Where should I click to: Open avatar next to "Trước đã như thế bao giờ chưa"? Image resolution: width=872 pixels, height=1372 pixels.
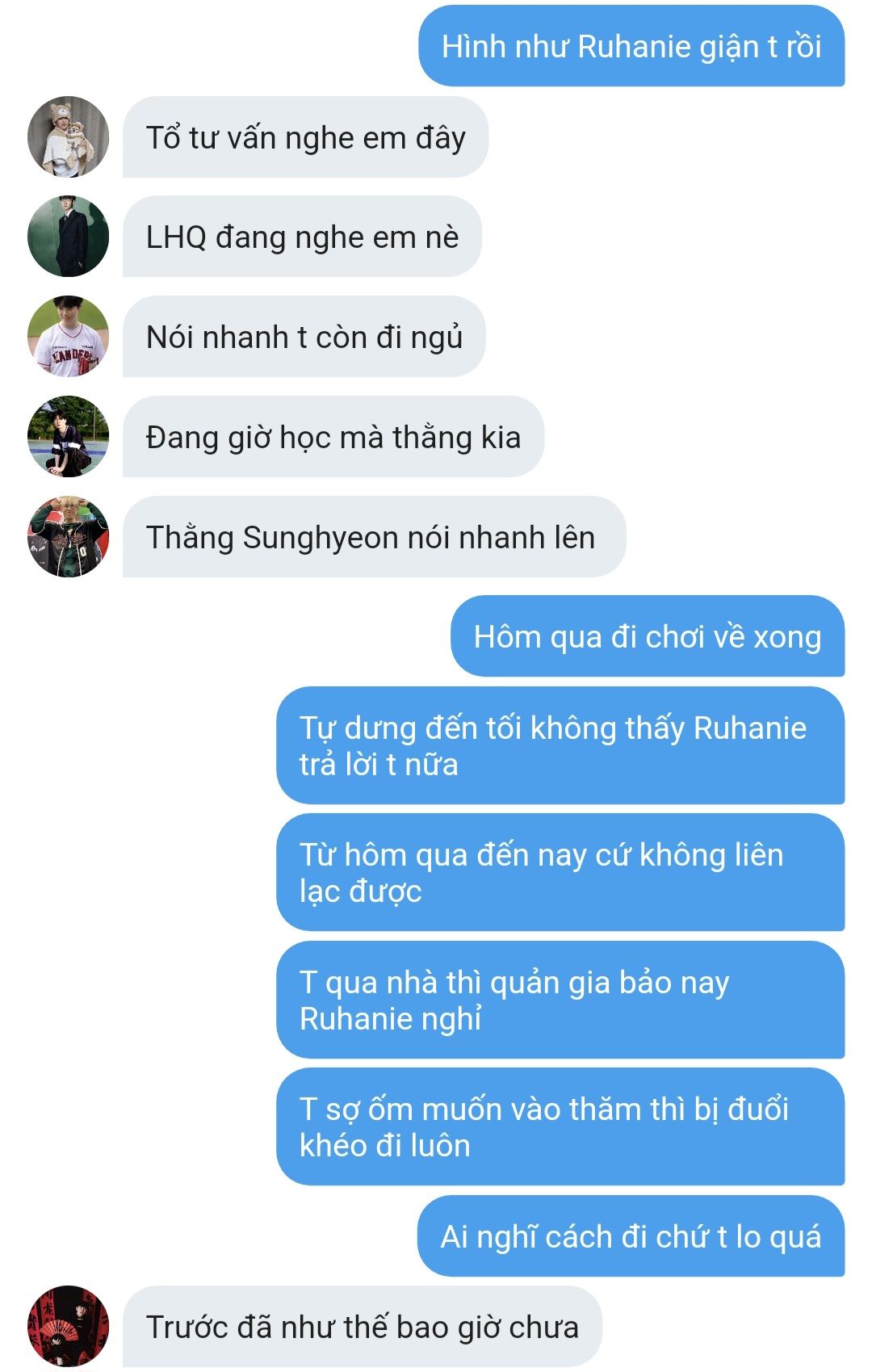tap(68, 1327)
